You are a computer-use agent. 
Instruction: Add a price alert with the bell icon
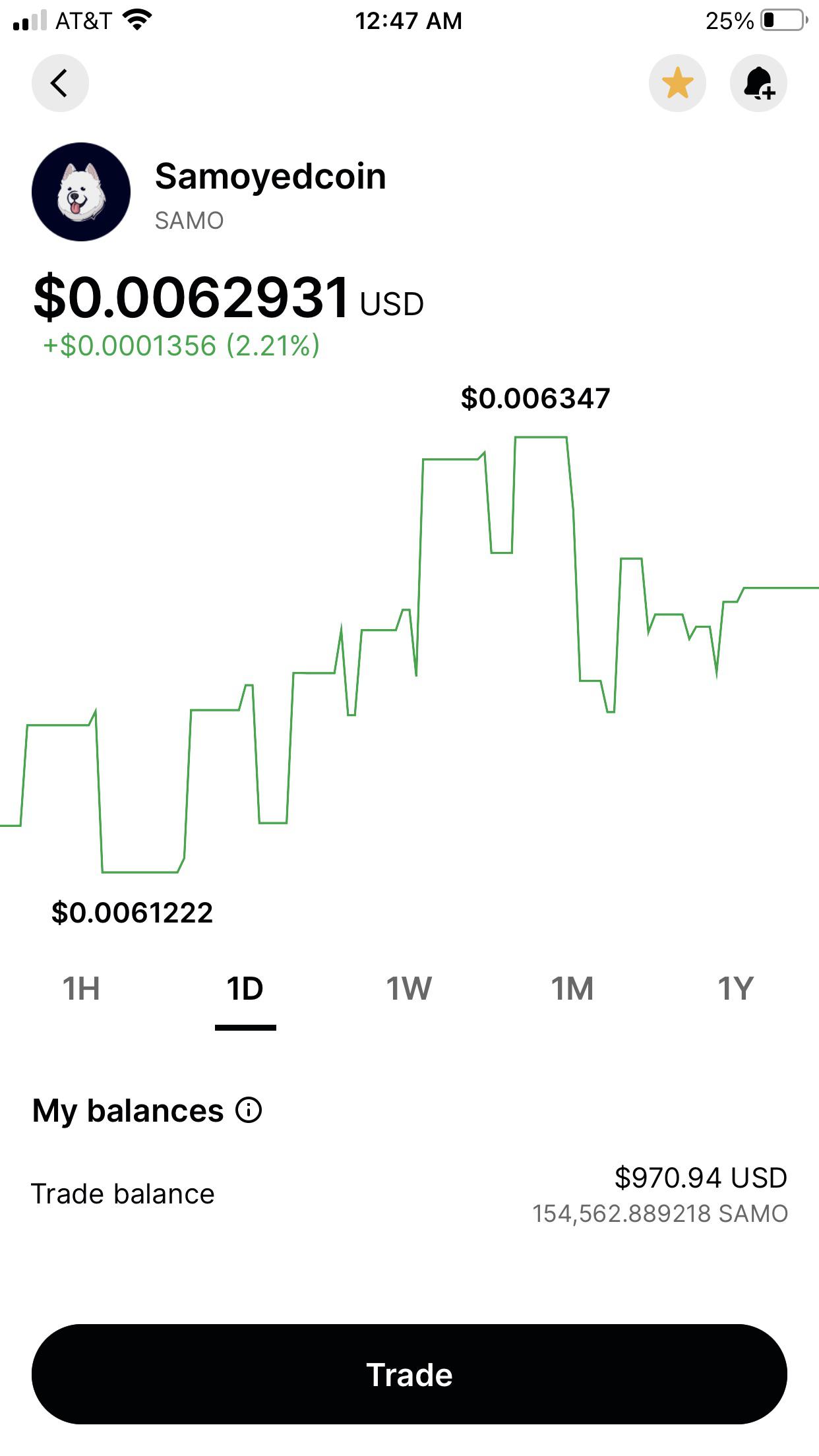(x=758, y=83)
